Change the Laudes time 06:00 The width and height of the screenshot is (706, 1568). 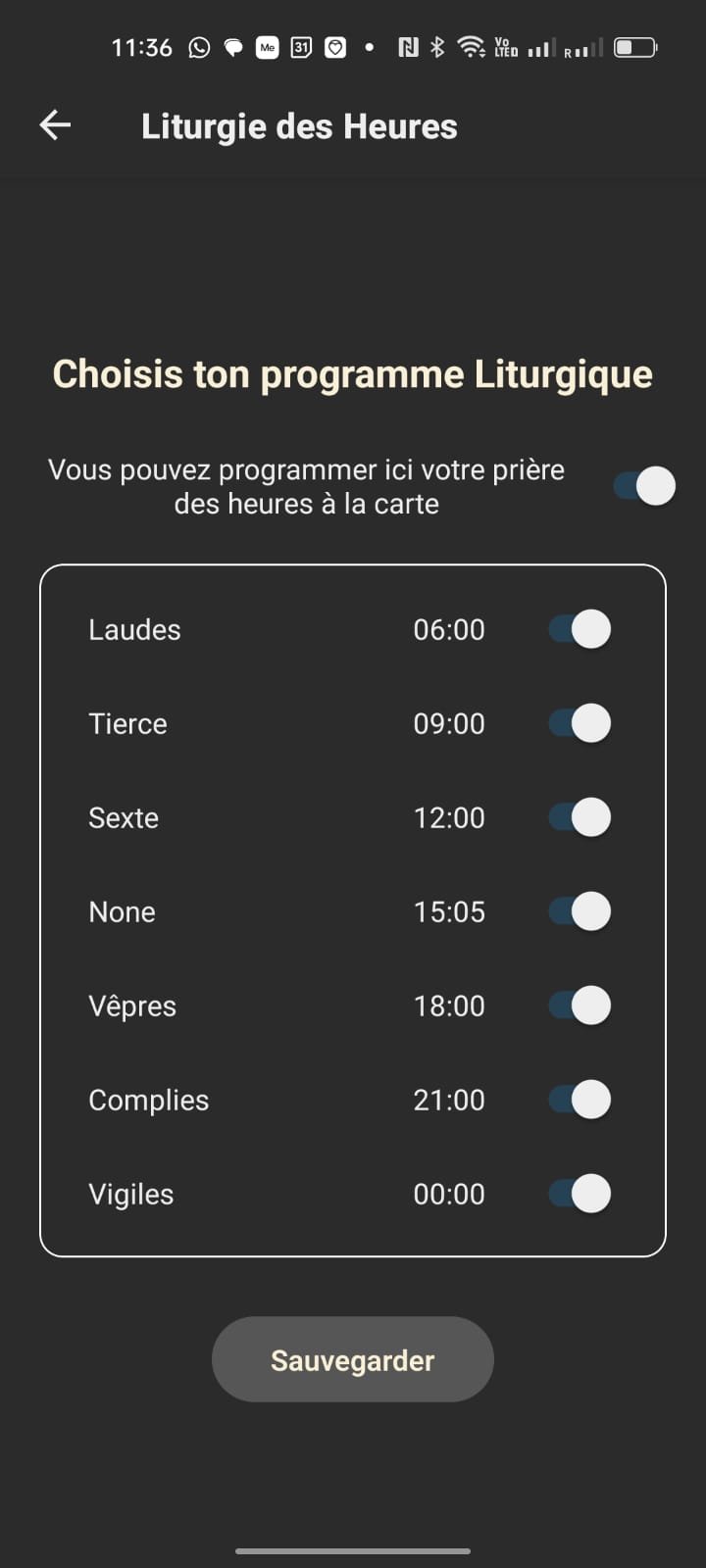(x=449, y=629)
